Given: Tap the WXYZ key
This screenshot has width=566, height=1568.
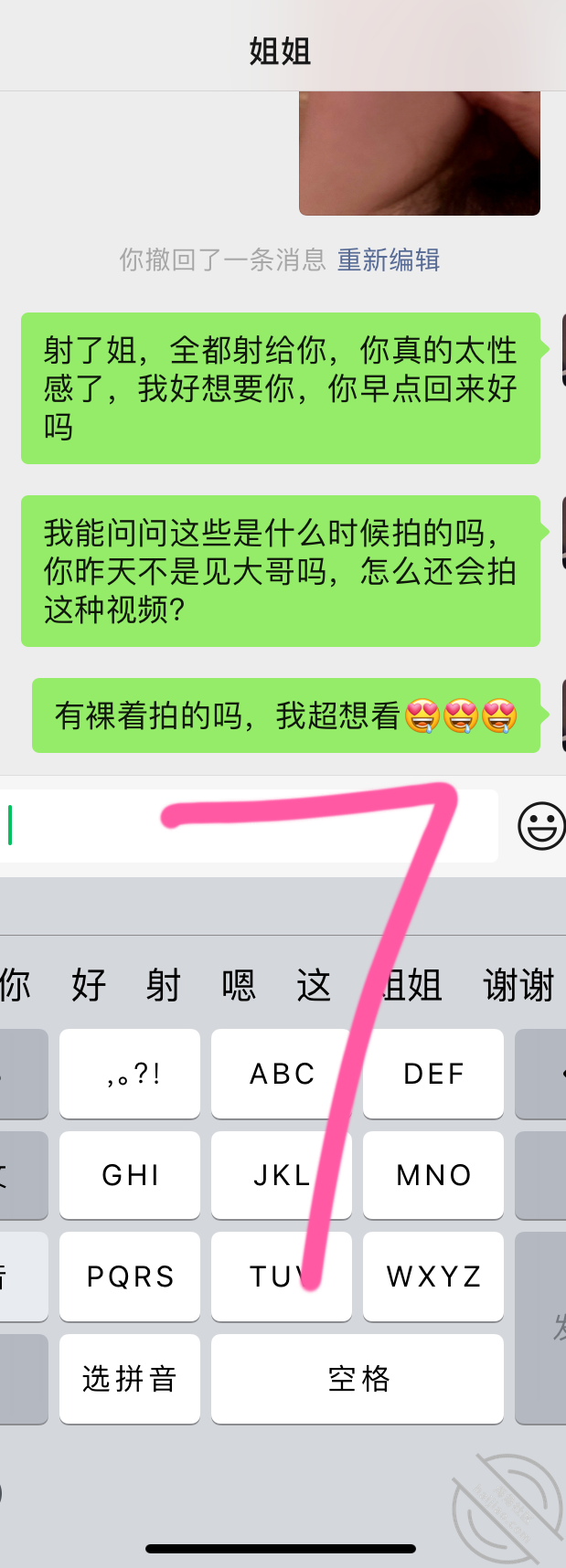Looking at the screenshot, I should (x=433, y=1277).
